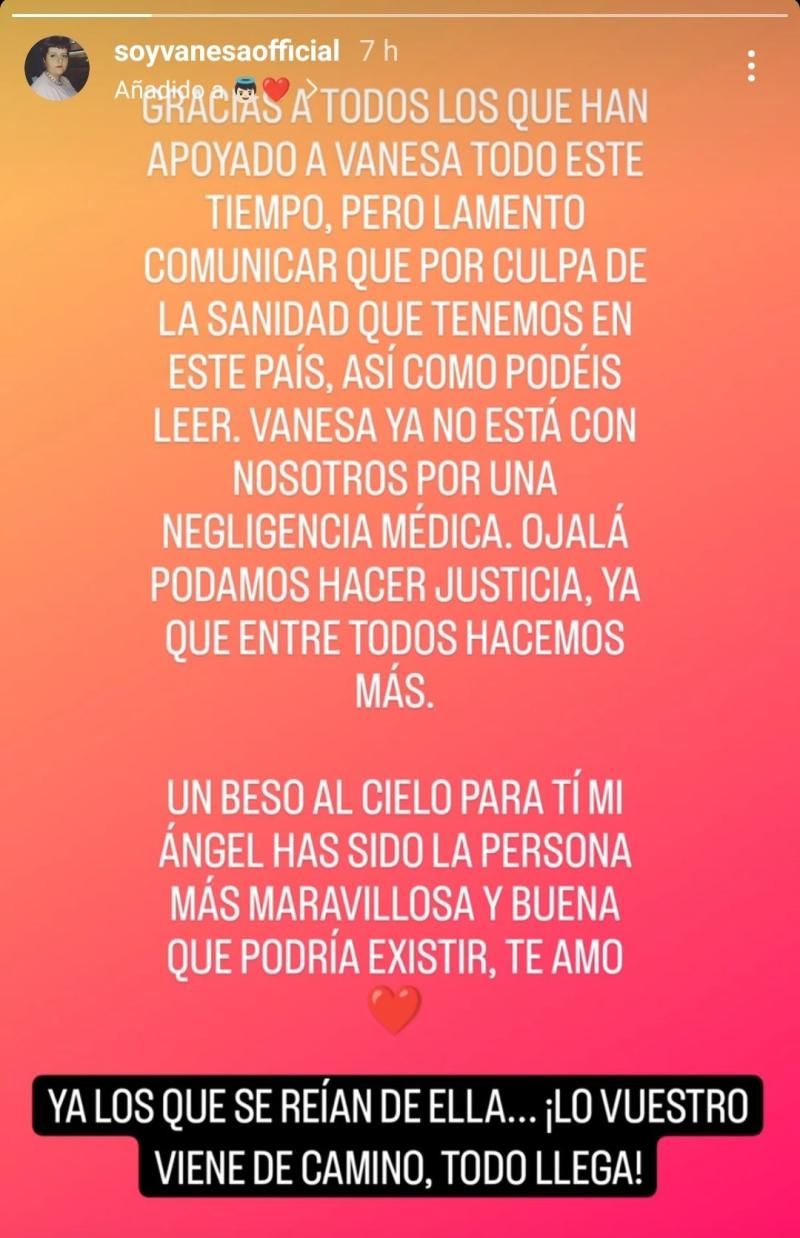Open the story overflow menu
The image size is (800, 1238).
(x=751, y=66)
